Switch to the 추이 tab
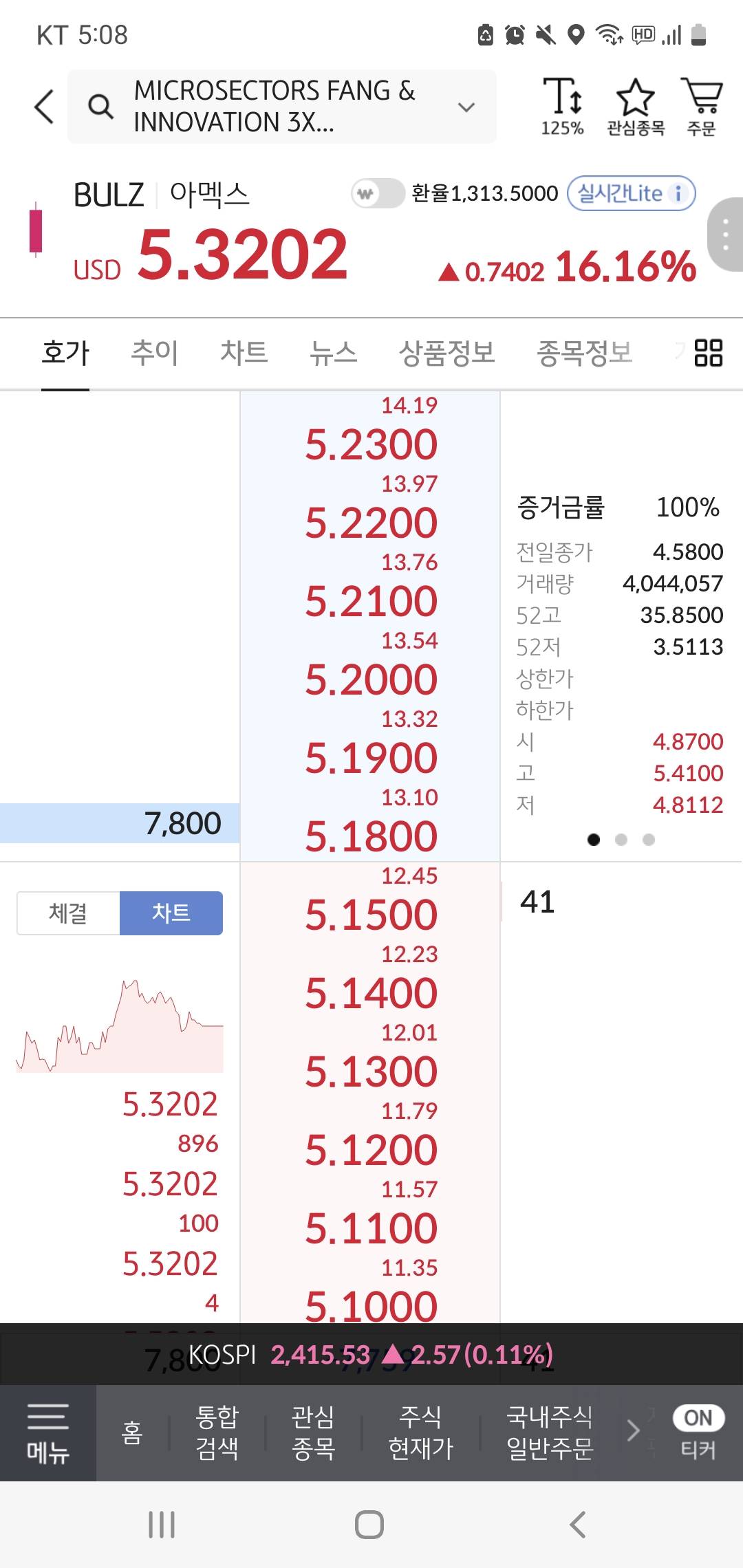 point(154,353)
